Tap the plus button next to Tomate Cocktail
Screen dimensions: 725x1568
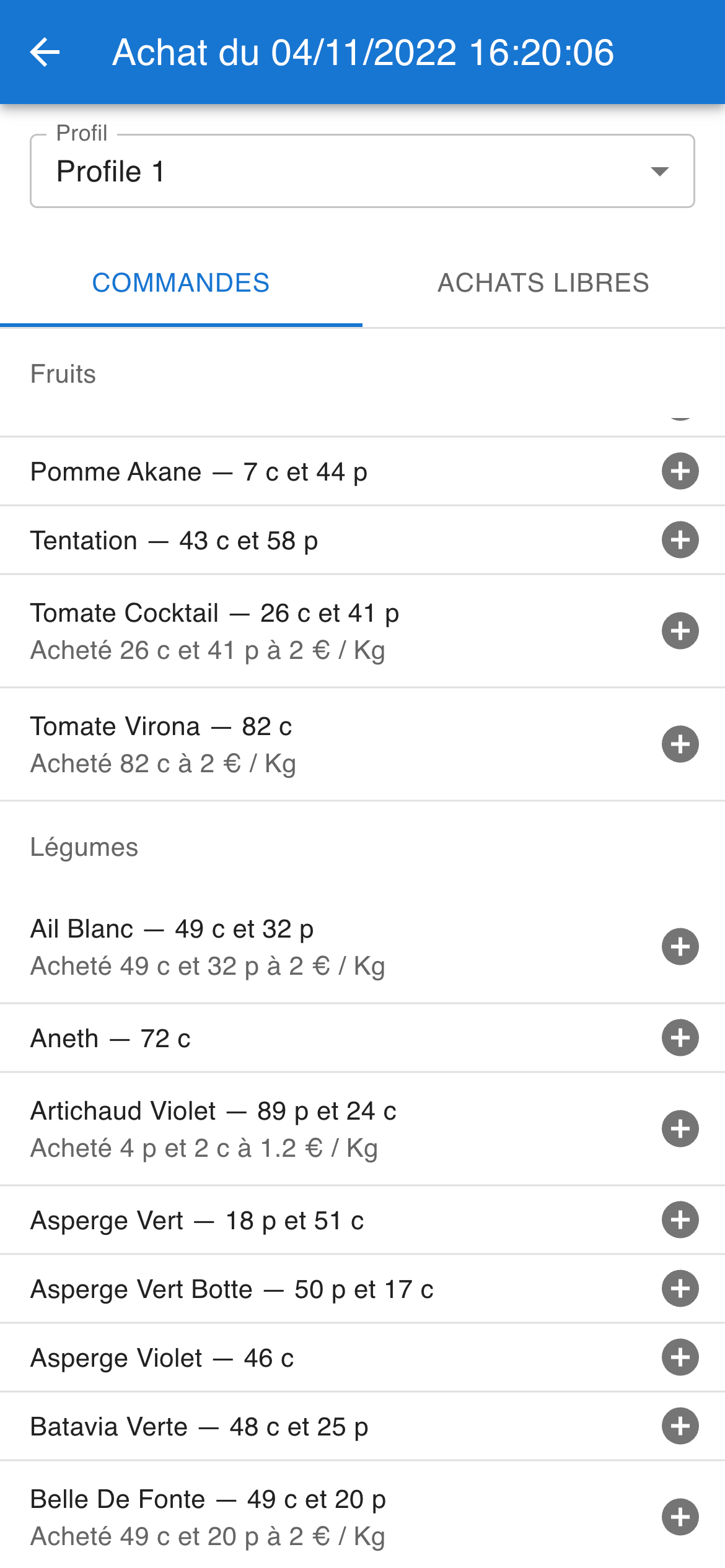[680, 631]
